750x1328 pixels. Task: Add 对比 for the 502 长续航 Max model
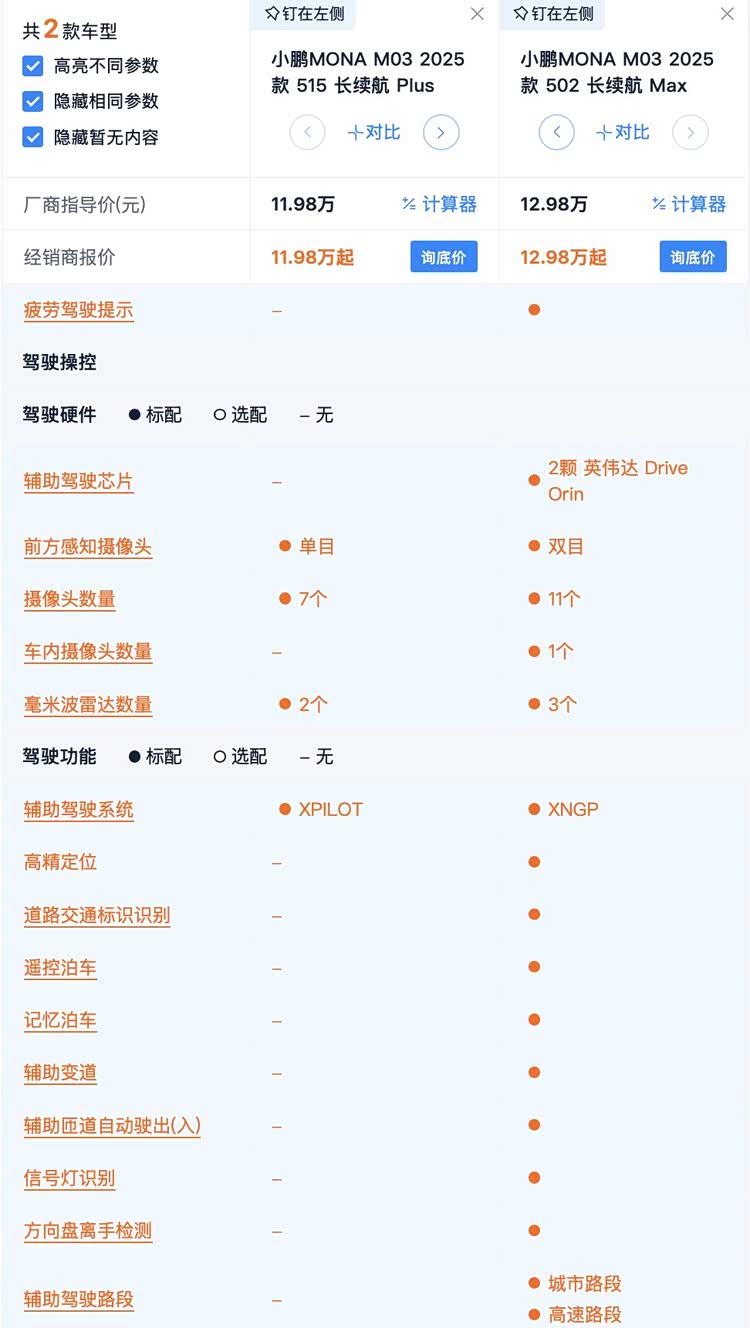(623, 132)
